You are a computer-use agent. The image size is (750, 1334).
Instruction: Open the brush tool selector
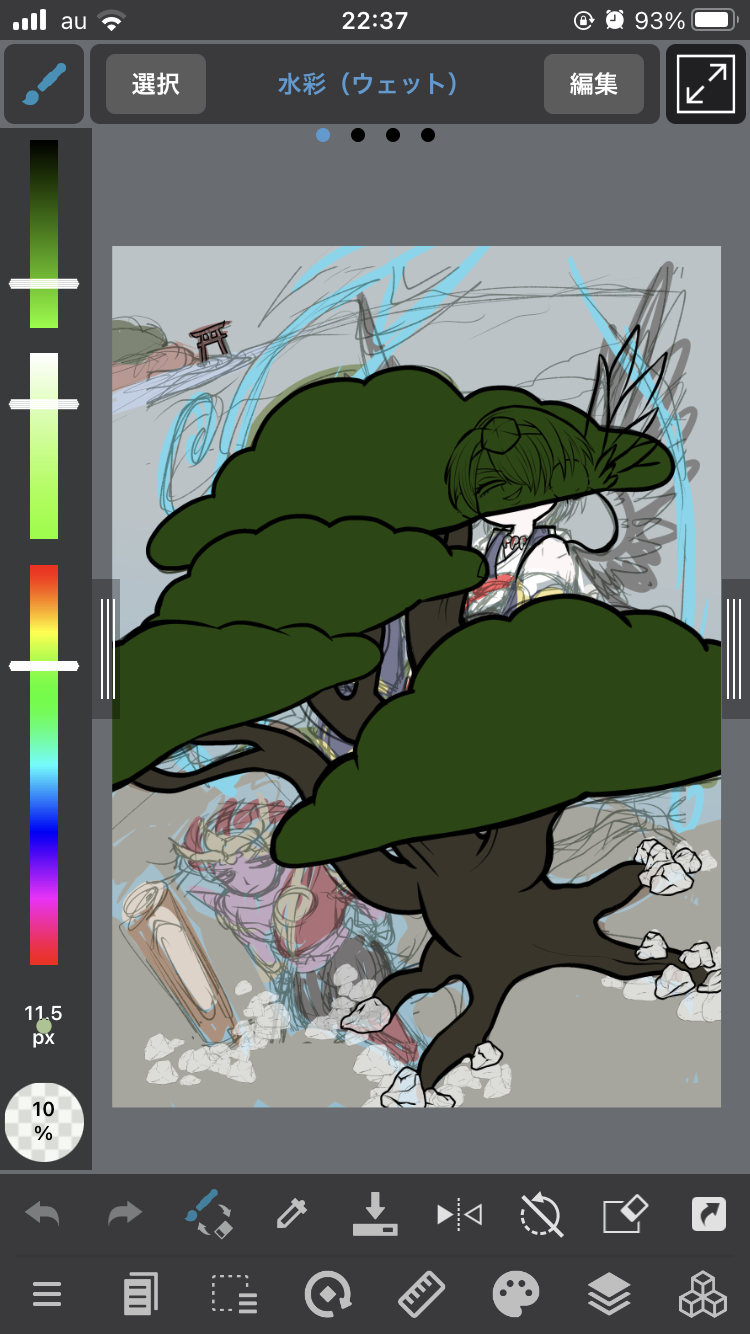pos(43,84)
